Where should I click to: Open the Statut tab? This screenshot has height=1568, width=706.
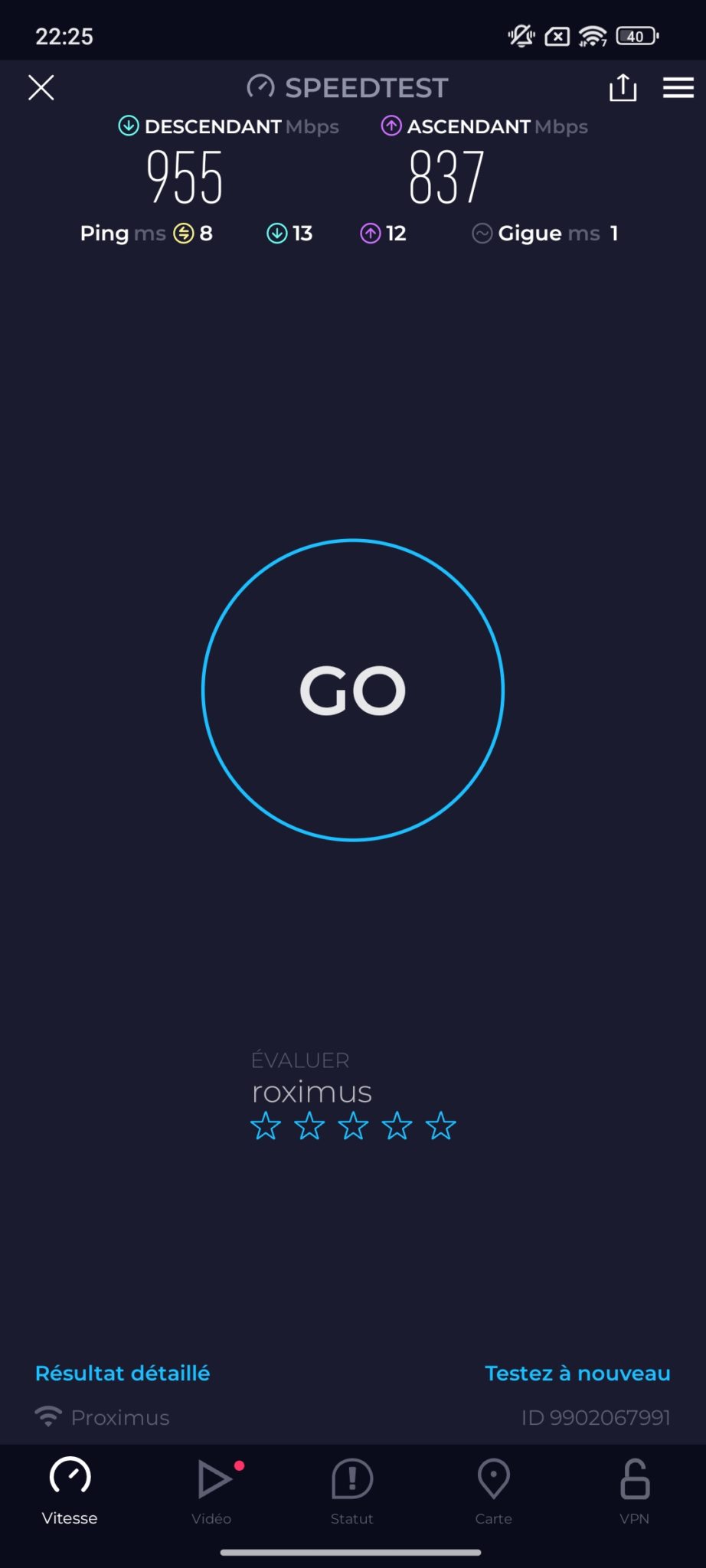[352, 1491]
